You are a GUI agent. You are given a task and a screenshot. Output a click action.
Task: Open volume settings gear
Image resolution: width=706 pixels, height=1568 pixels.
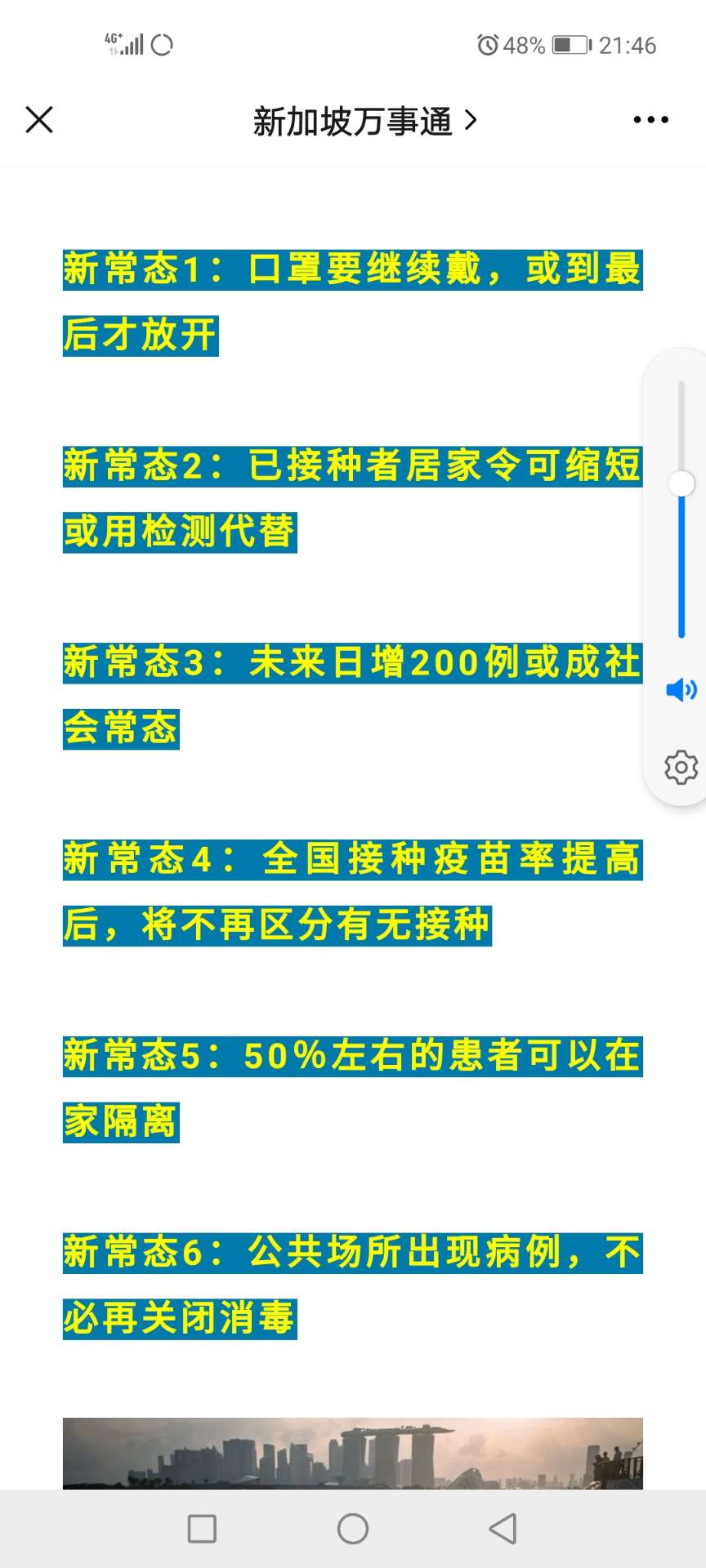pos(680,768)
